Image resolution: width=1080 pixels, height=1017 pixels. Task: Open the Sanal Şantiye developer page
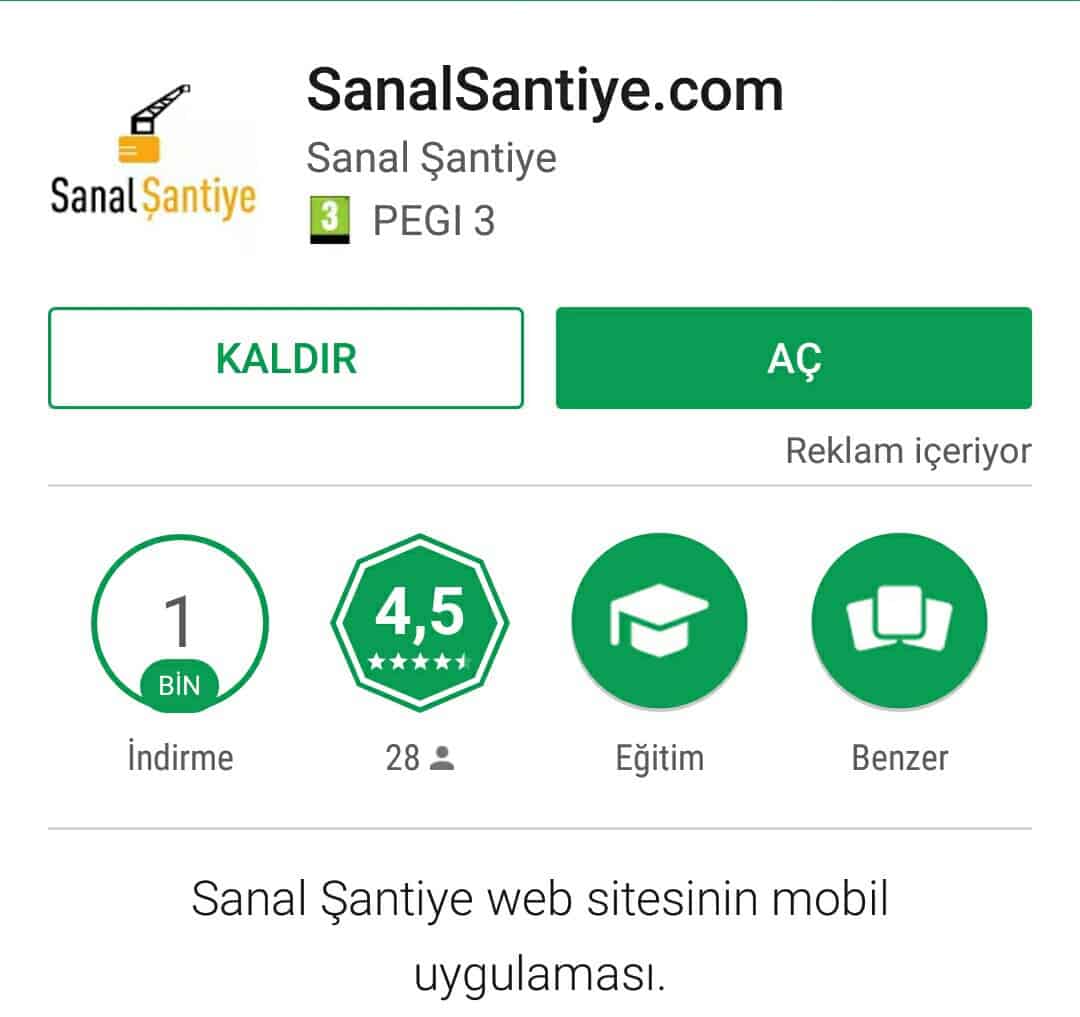(x=431, y=158)
